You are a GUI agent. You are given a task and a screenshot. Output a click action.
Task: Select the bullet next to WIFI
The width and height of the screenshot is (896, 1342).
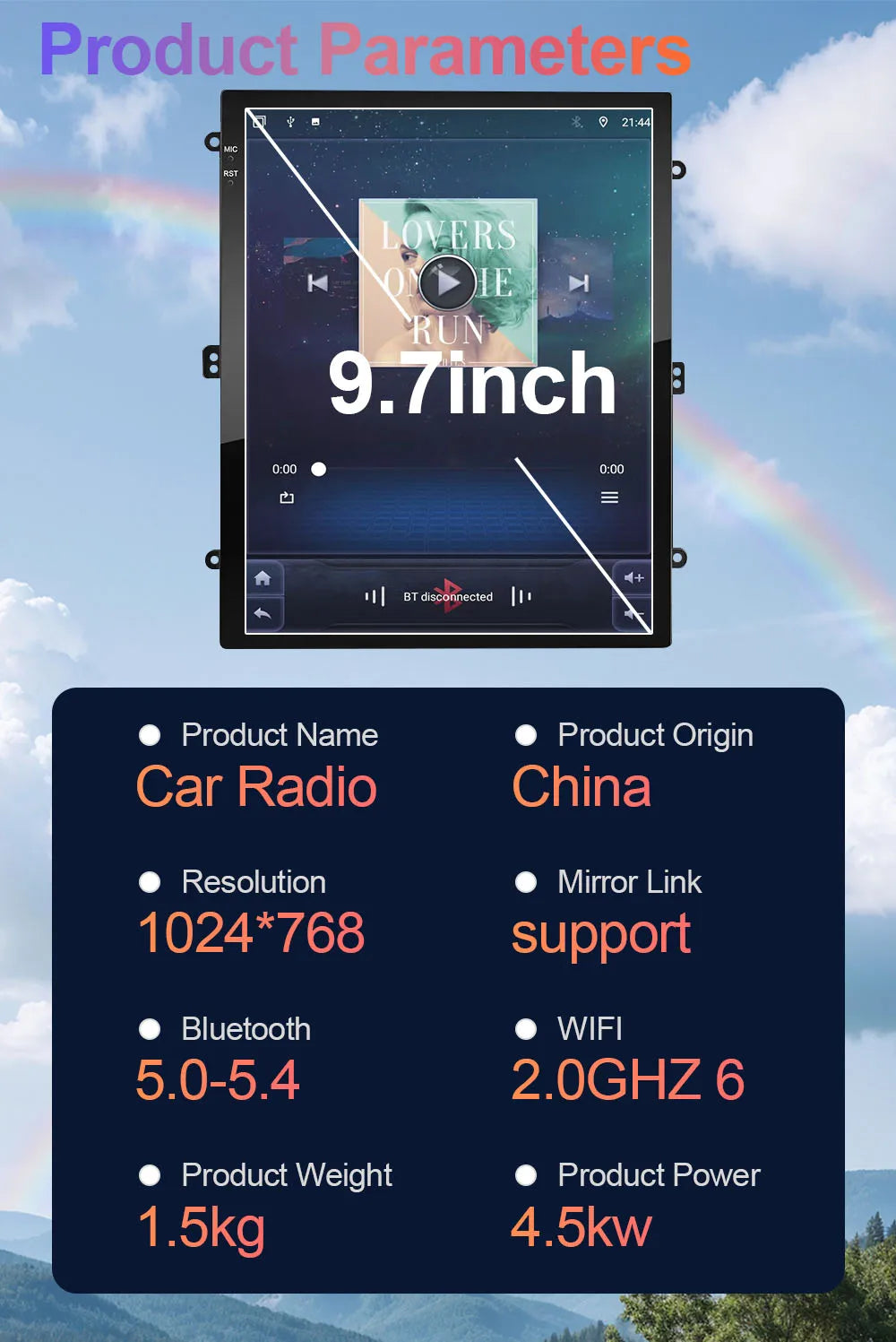pos(527,1029)
